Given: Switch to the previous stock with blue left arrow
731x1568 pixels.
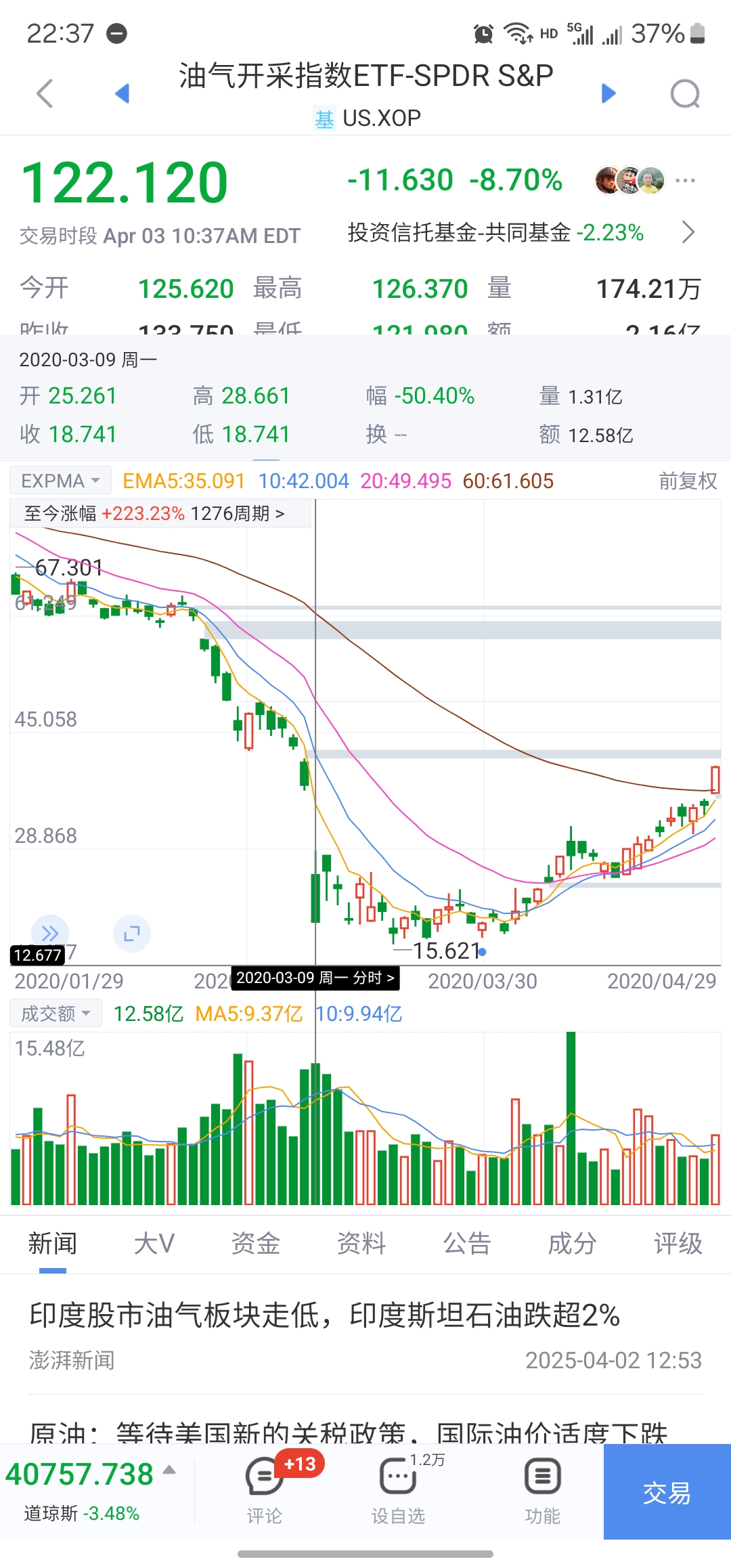Looking at the screenshot, I should (122, 93).
